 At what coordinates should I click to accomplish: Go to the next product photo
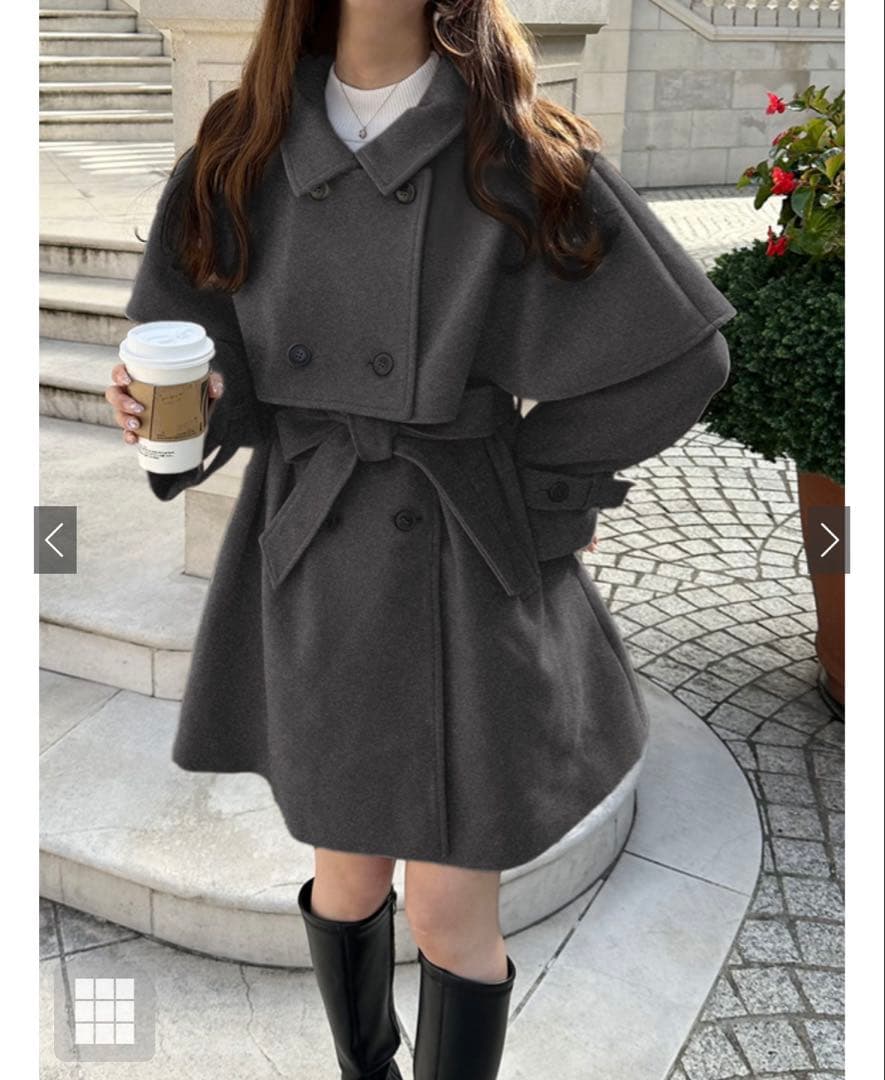(x=829, y=540)
